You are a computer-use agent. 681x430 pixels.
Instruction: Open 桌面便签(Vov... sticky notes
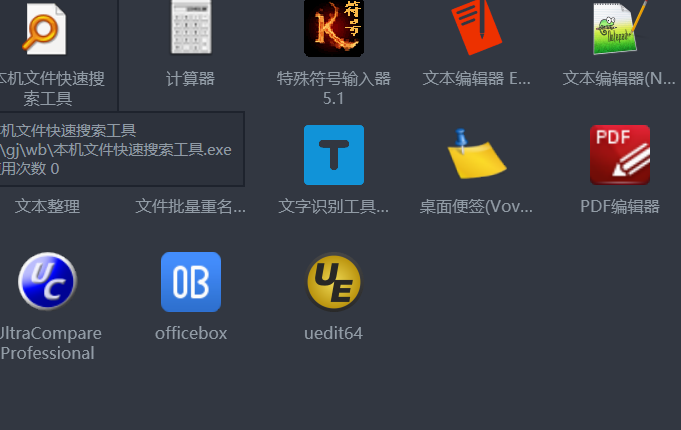[476, 156]
